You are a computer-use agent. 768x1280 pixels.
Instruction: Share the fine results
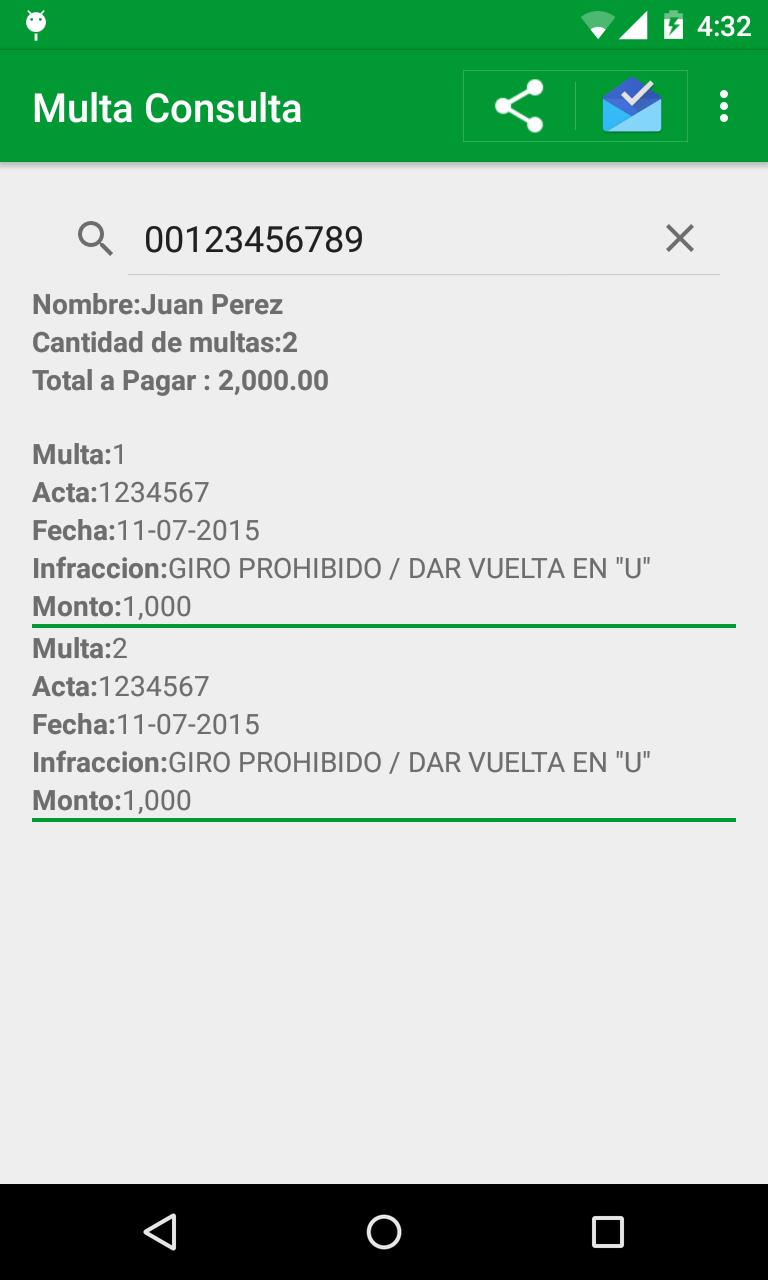click(519, 106)
